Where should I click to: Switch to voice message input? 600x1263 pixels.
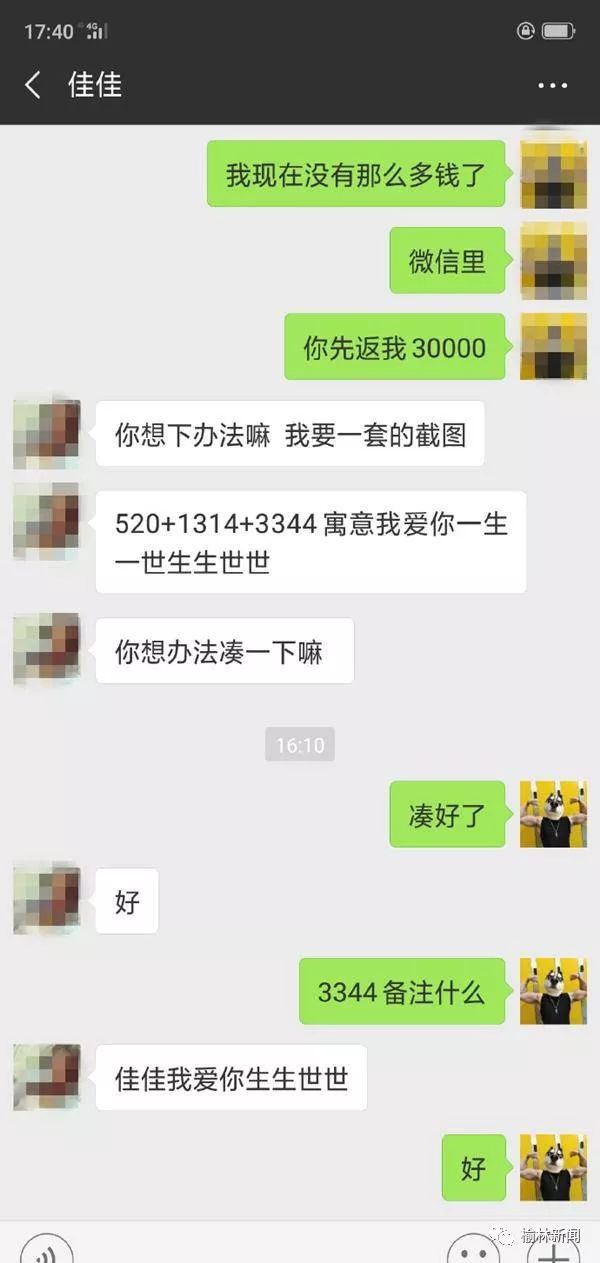point(47,1252)
